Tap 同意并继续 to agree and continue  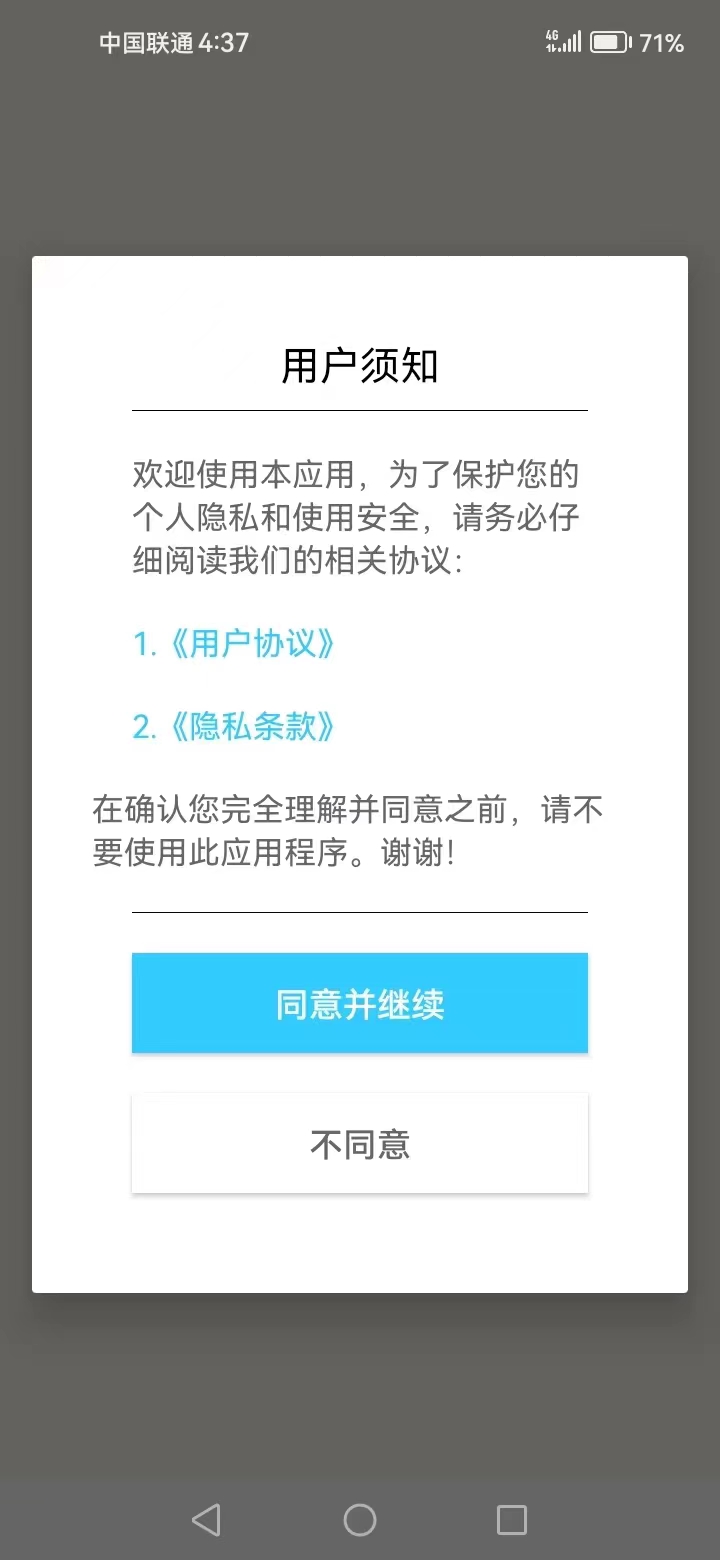(360, 1002)
